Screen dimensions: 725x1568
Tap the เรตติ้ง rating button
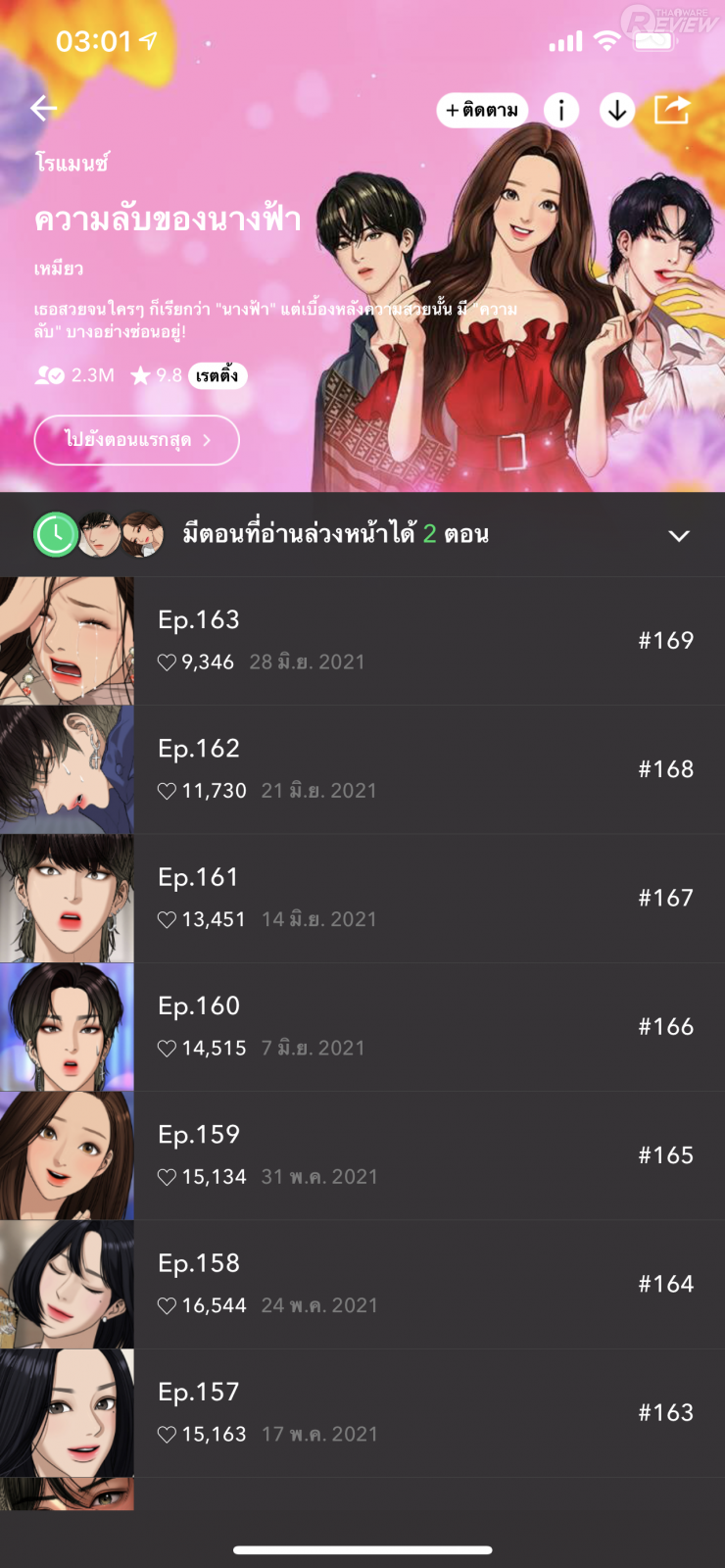(217, 375)
